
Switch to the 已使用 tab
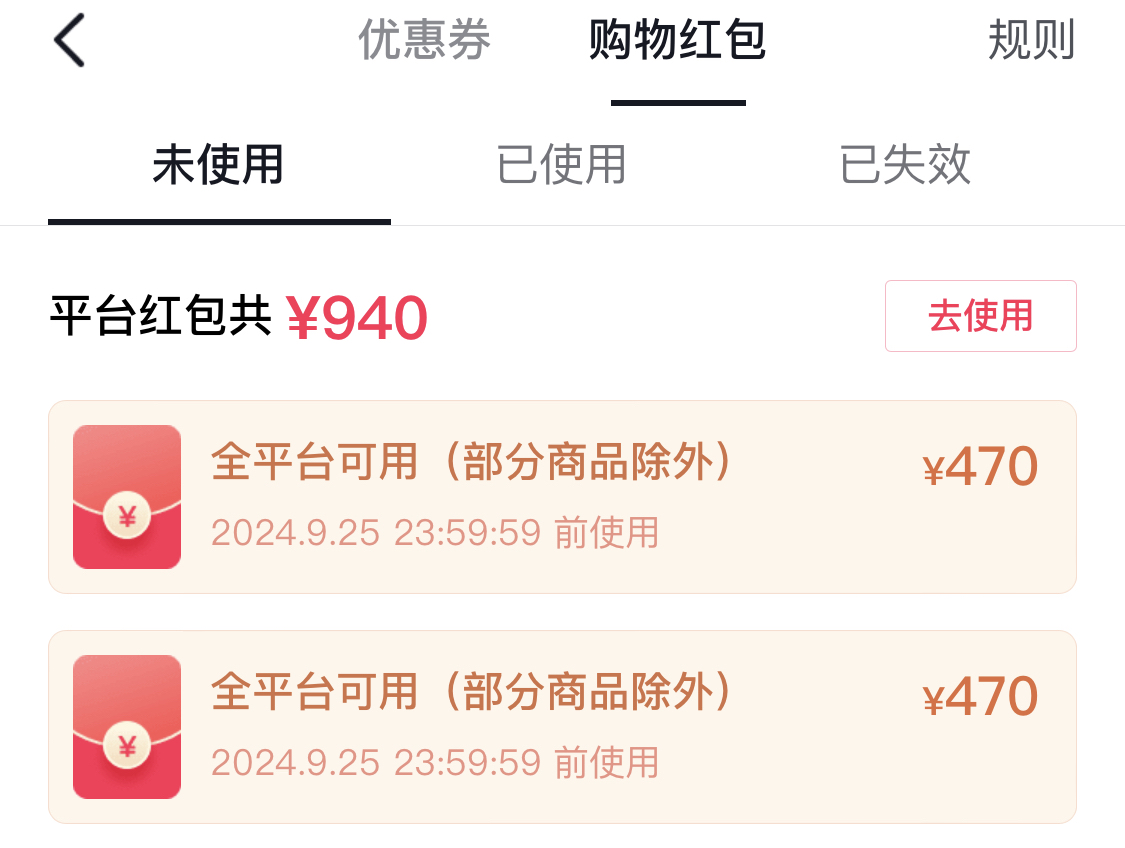coord(562,166)
